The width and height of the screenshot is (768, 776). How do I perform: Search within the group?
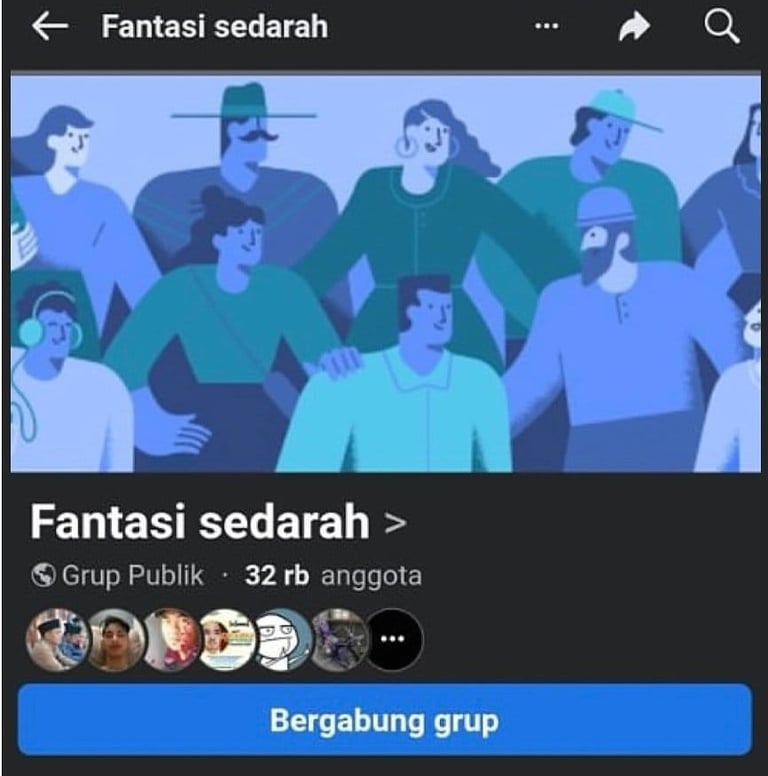click(721, 27)
